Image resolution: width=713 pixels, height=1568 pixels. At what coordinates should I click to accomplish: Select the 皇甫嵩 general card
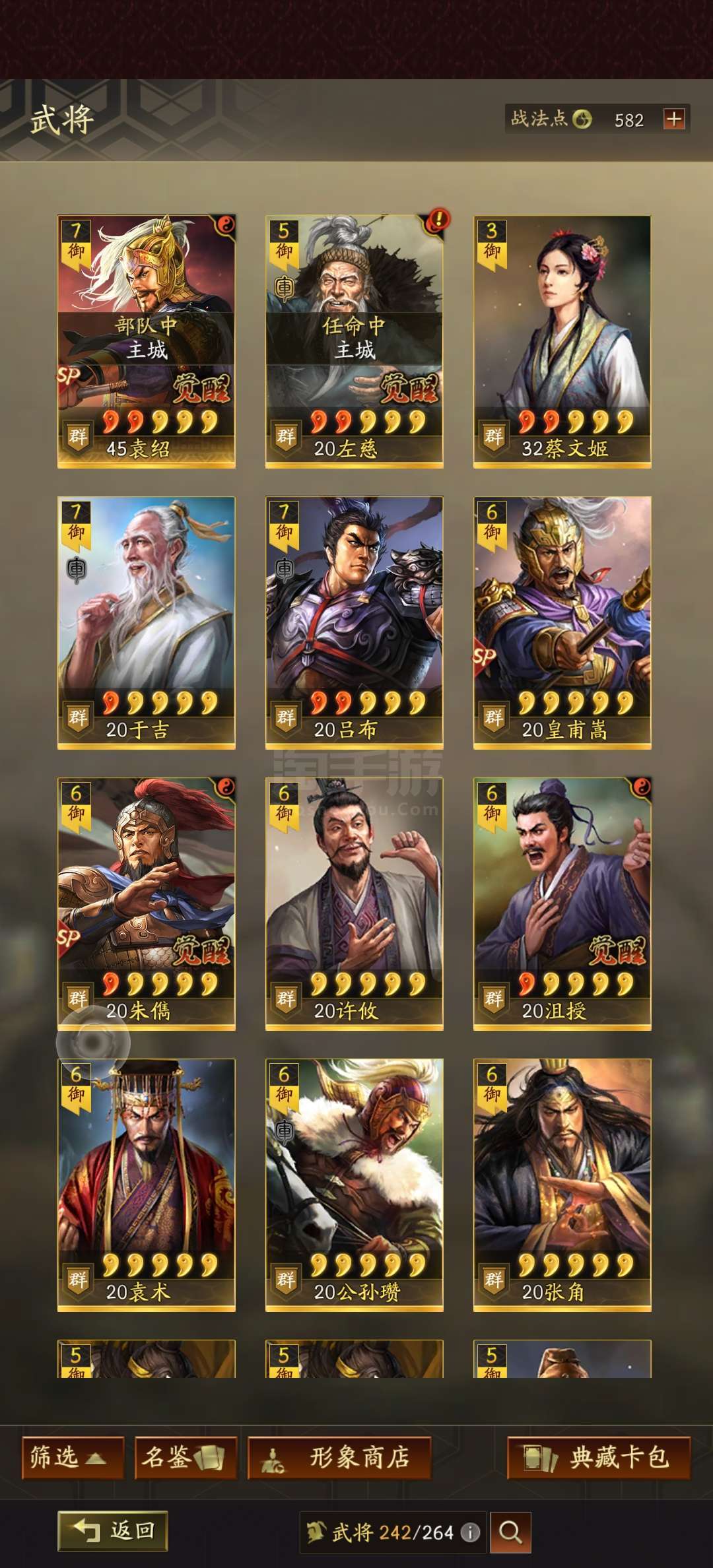click(x=562, y=622)
